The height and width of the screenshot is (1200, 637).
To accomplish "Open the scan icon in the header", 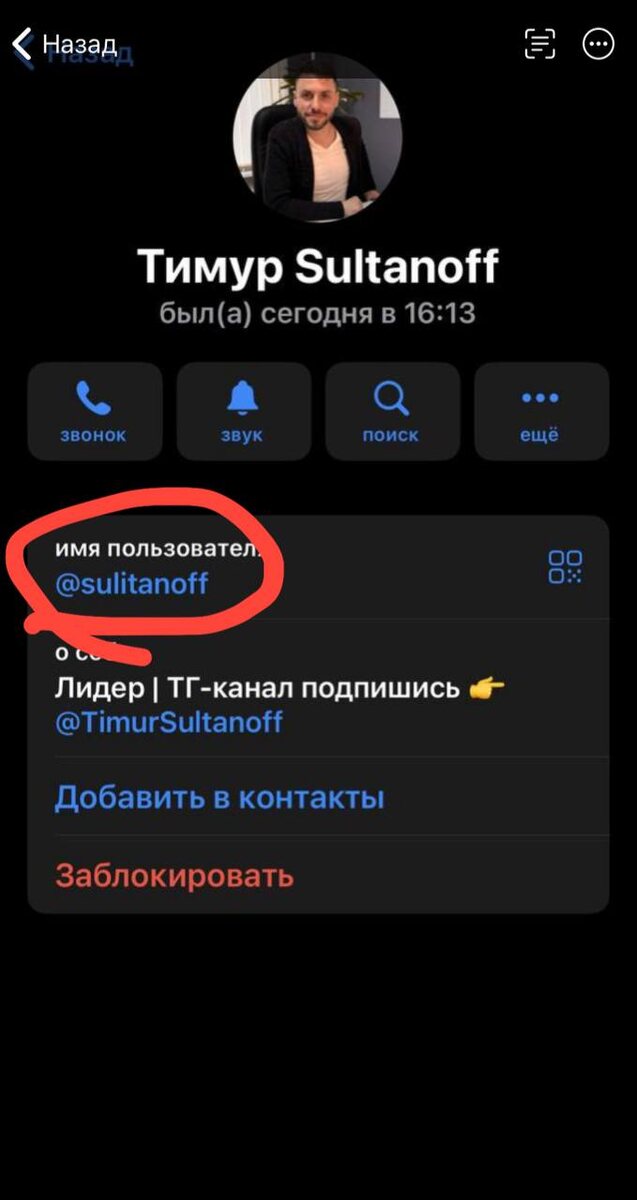I will click(x=540, y=43).
